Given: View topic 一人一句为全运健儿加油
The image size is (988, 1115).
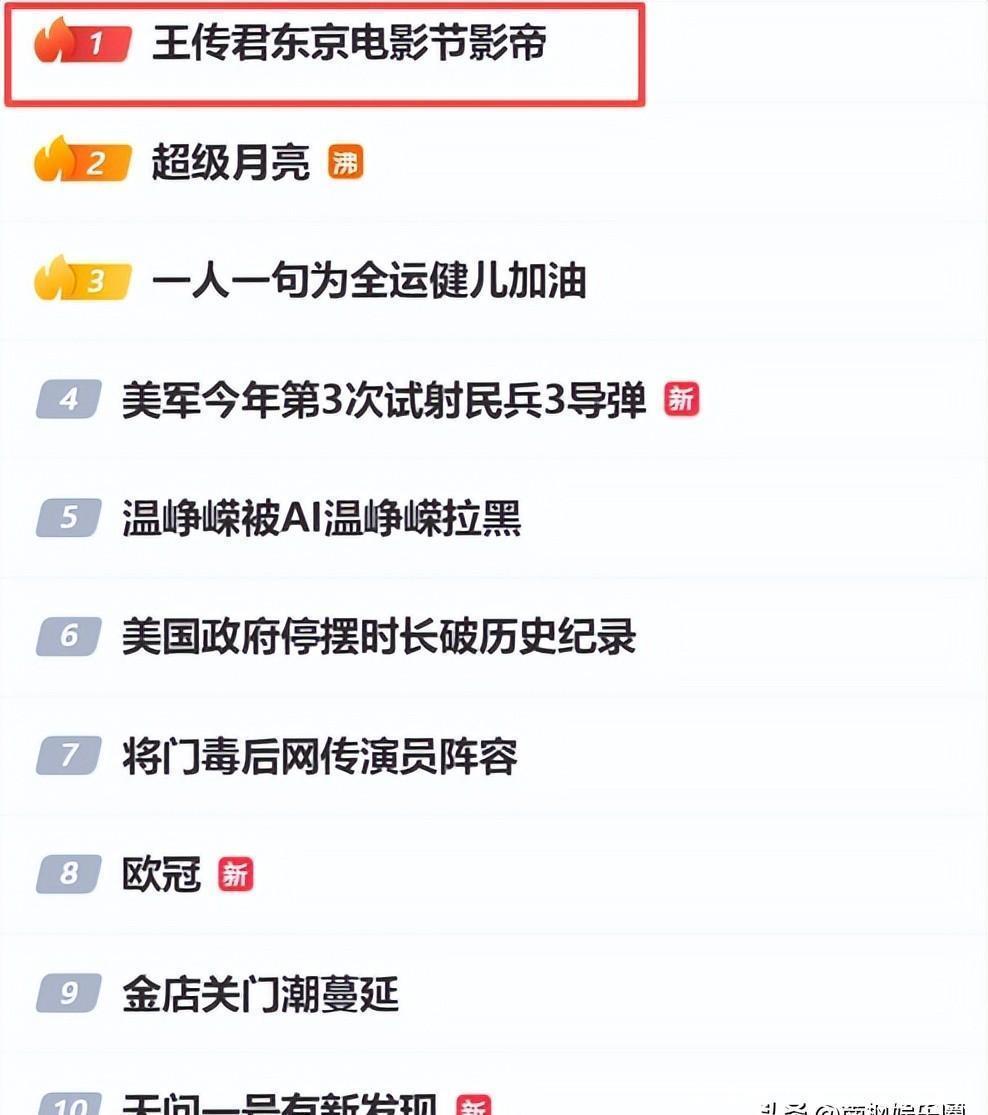Looking at the screenshot, I should coord(368,281).
